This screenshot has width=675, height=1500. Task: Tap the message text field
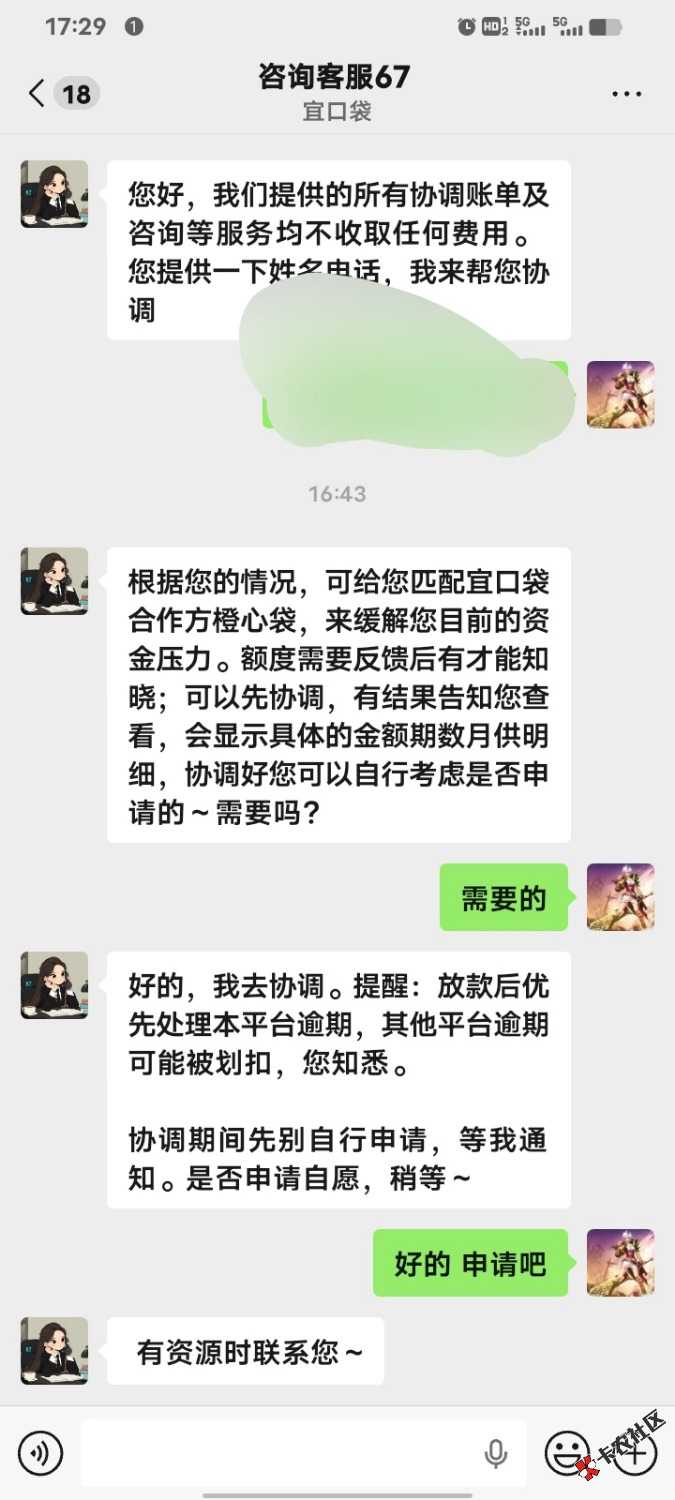(x=303, y=1452)
